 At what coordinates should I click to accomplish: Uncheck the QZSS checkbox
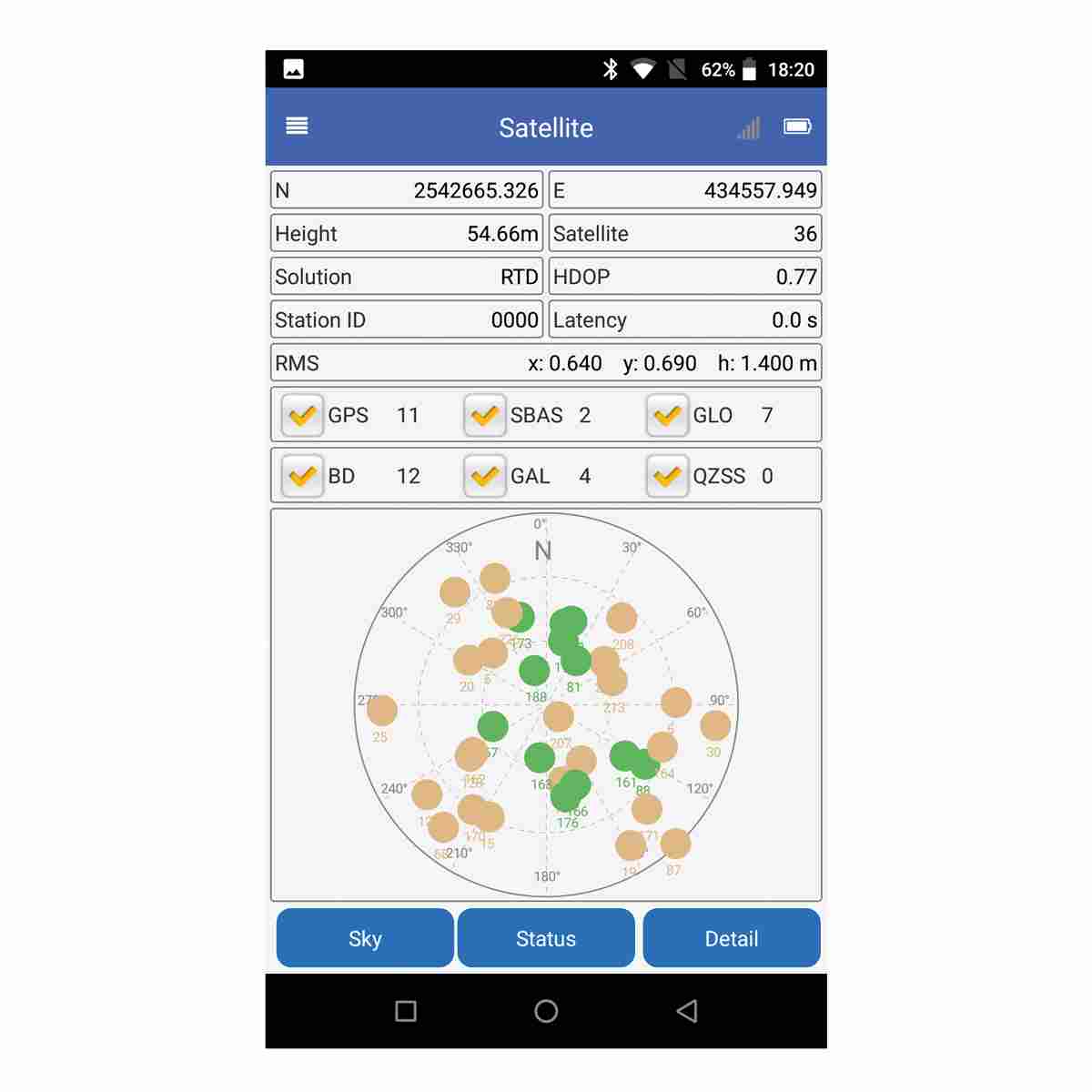click(x=667, y=476)
